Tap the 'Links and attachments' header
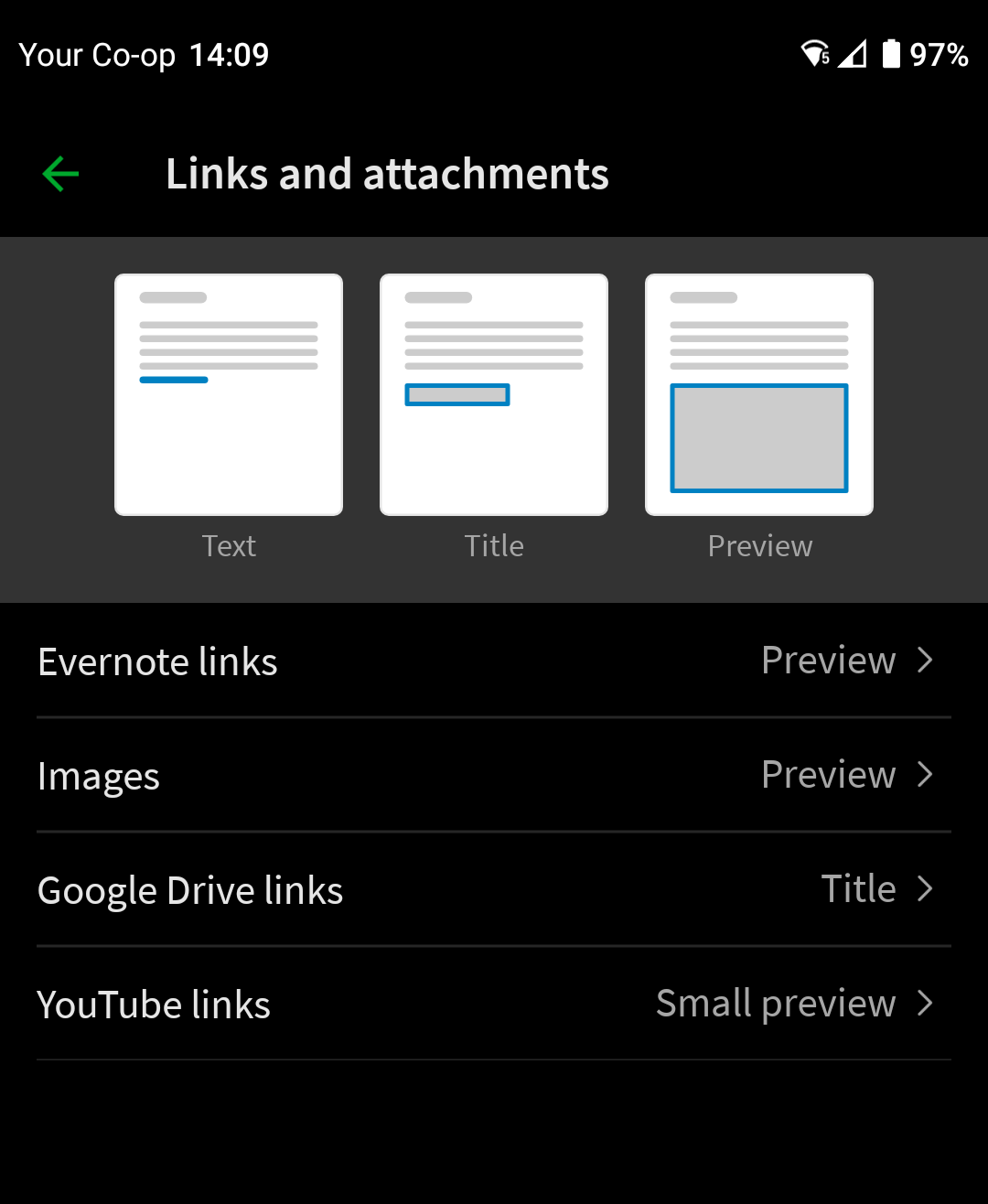The width and height of the screenshot is (988, 1204). (387, 174)
